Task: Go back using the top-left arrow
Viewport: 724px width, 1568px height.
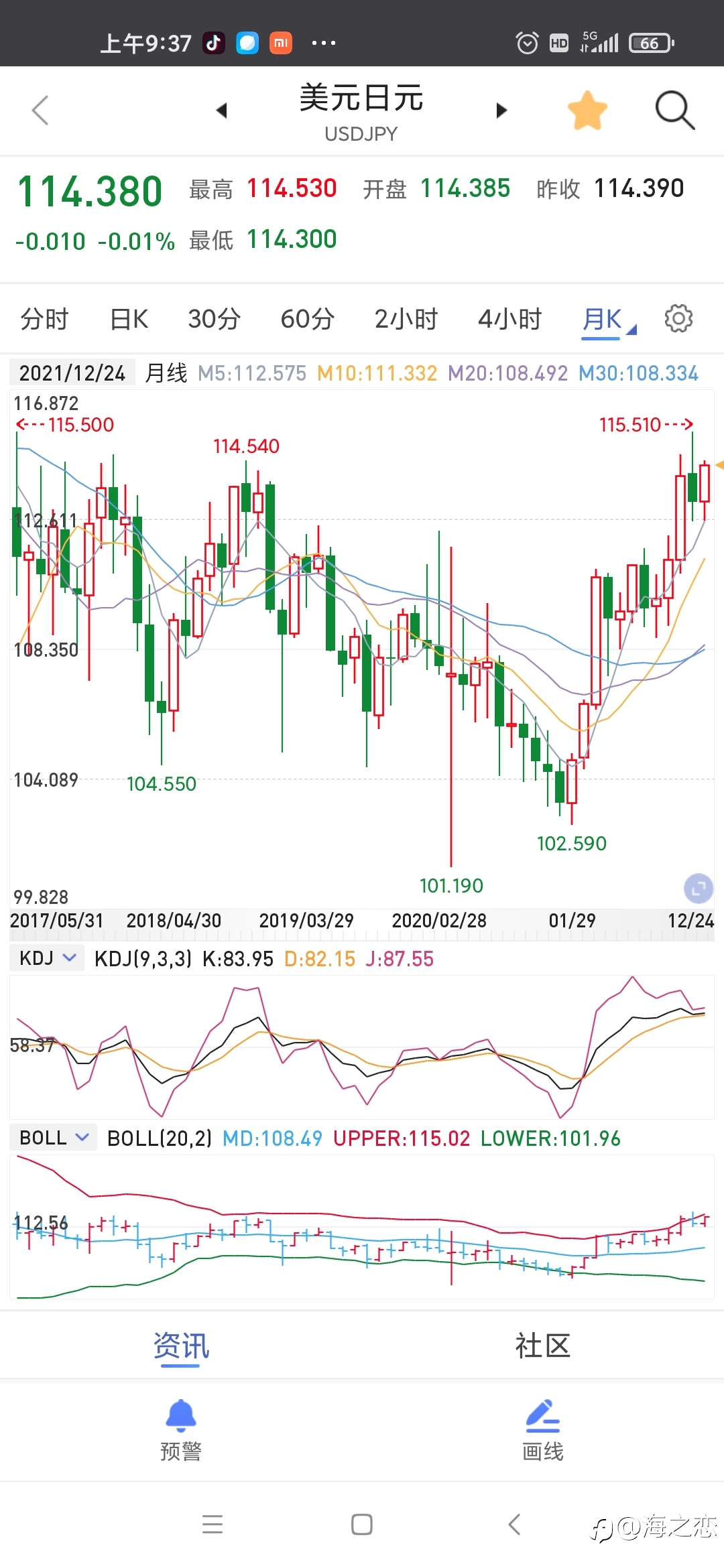Action: tap(40, 110)
